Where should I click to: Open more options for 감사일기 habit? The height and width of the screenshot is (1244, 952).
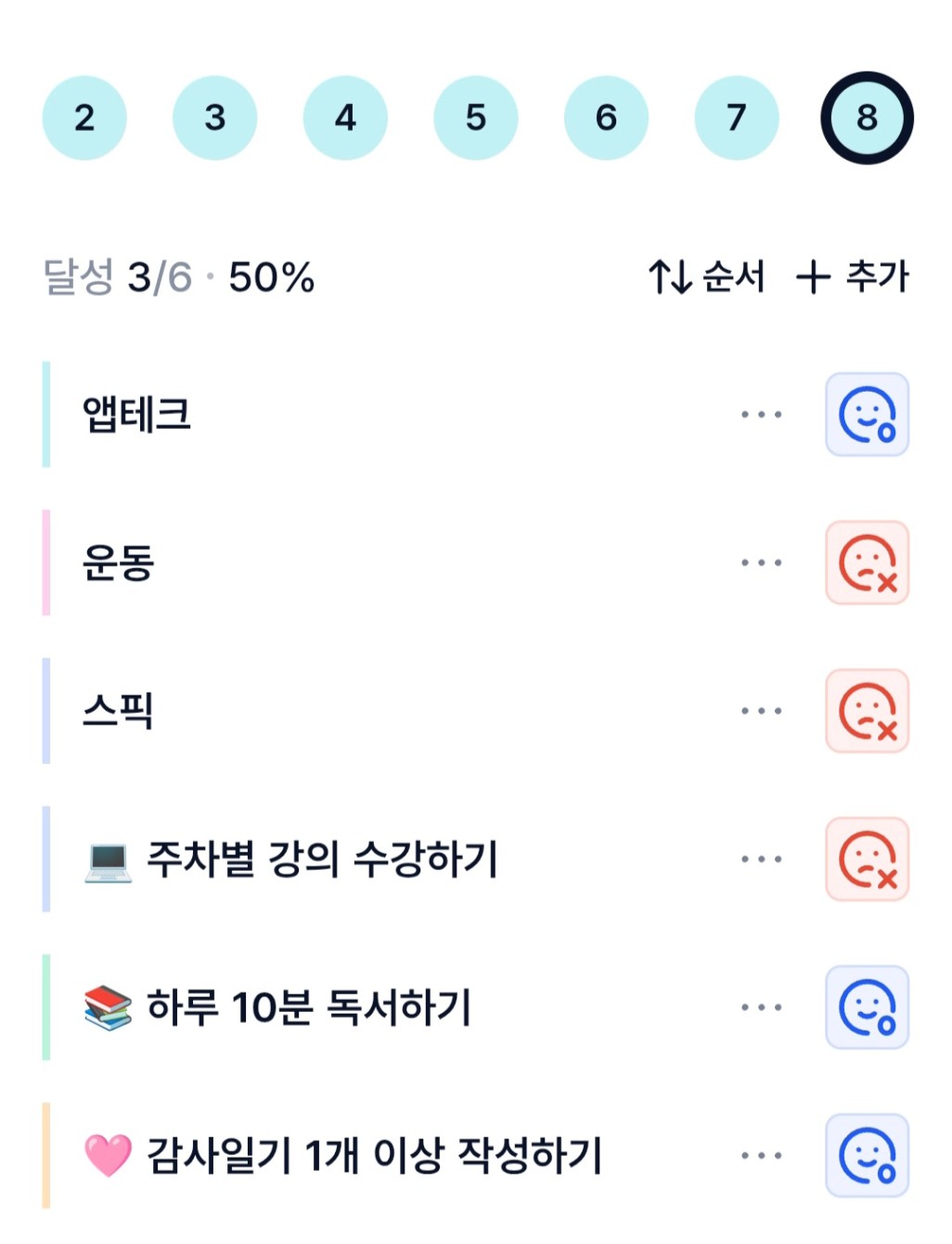pos(761,1156)
